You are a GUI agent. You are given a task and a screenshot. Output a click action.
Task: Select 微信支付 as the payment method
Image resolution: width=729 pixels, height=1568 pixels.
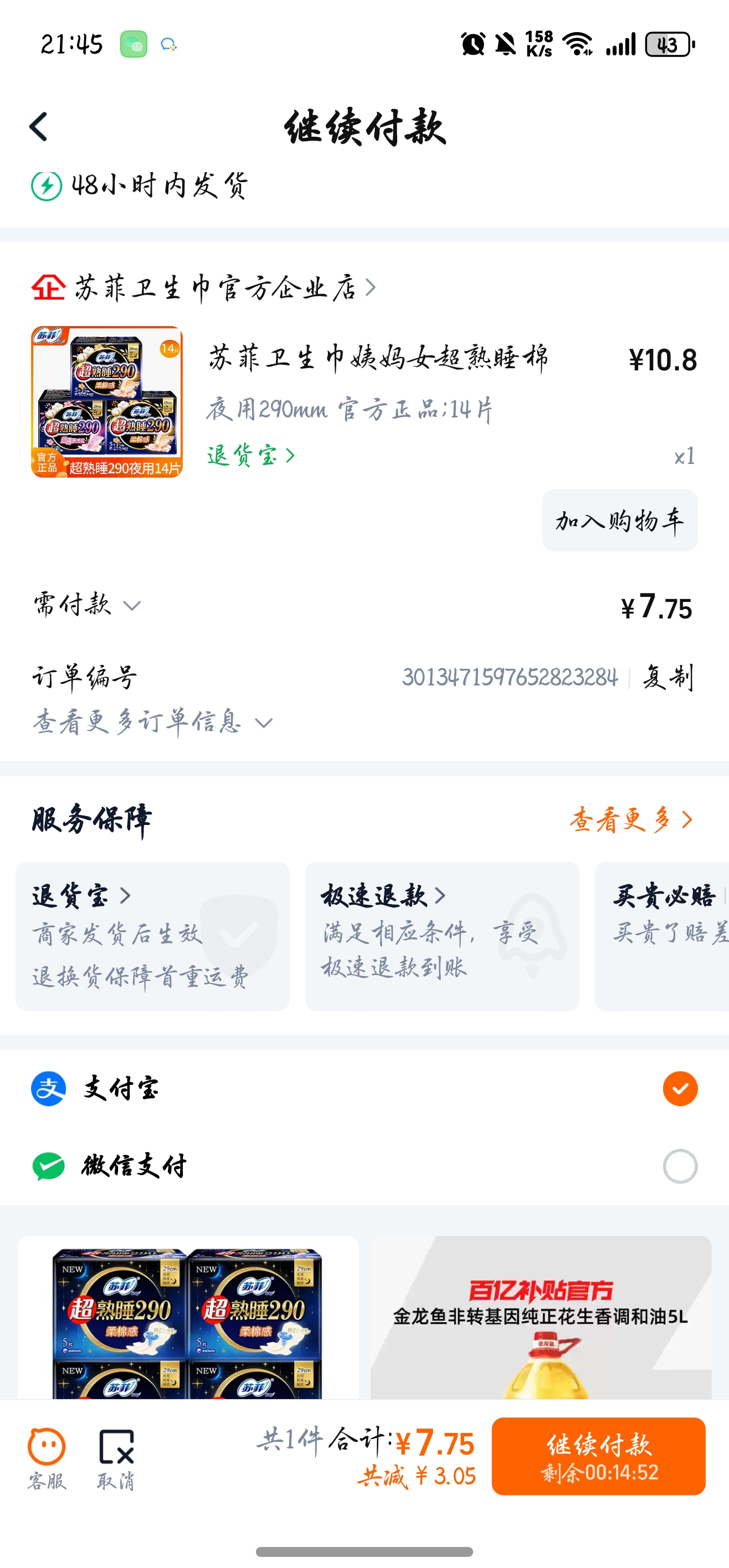pyautogui.click(x=364, y=1166)
